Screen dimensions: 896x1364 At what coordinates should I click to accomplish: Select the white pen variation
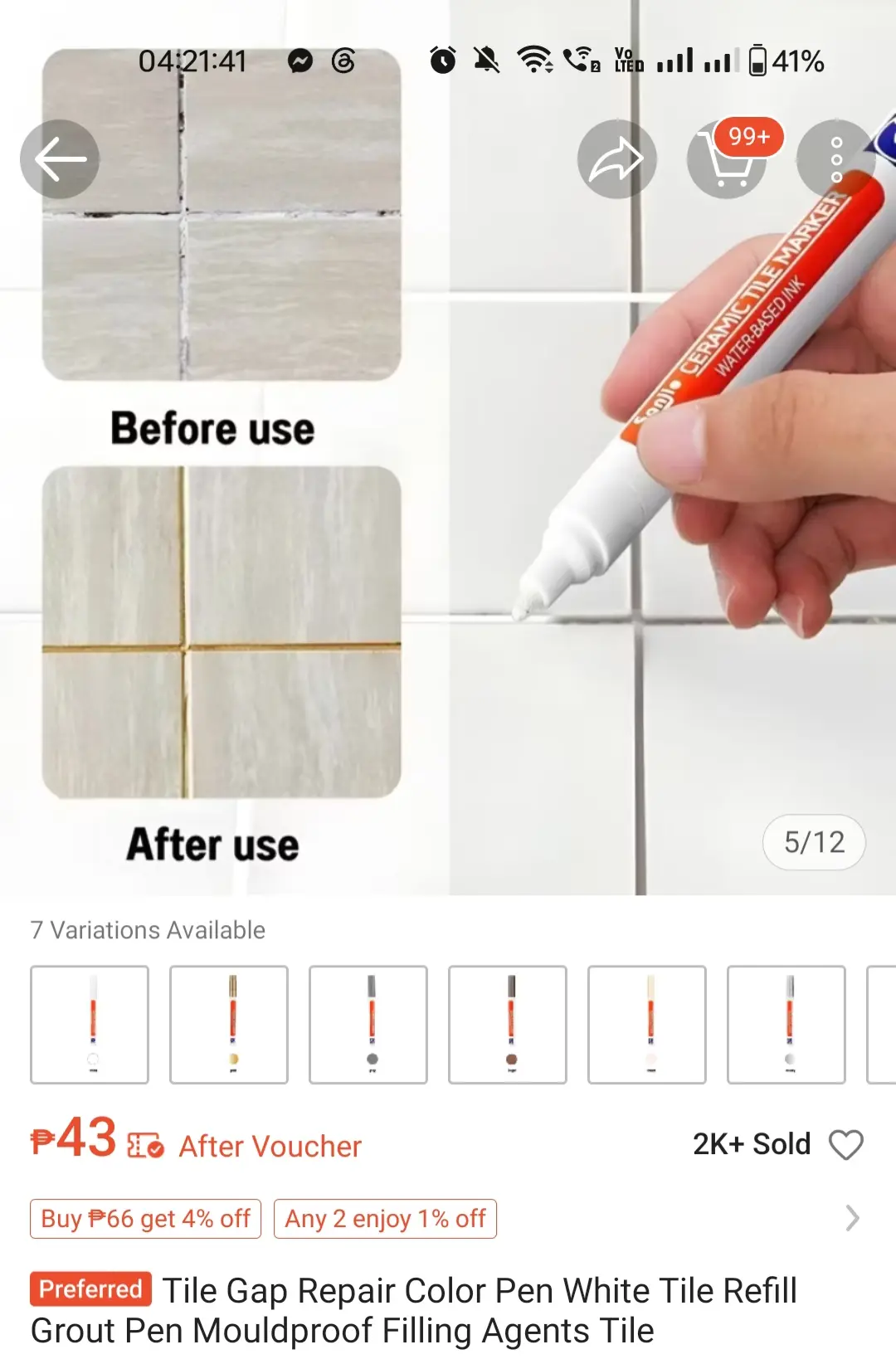(x=90, y=1025)
